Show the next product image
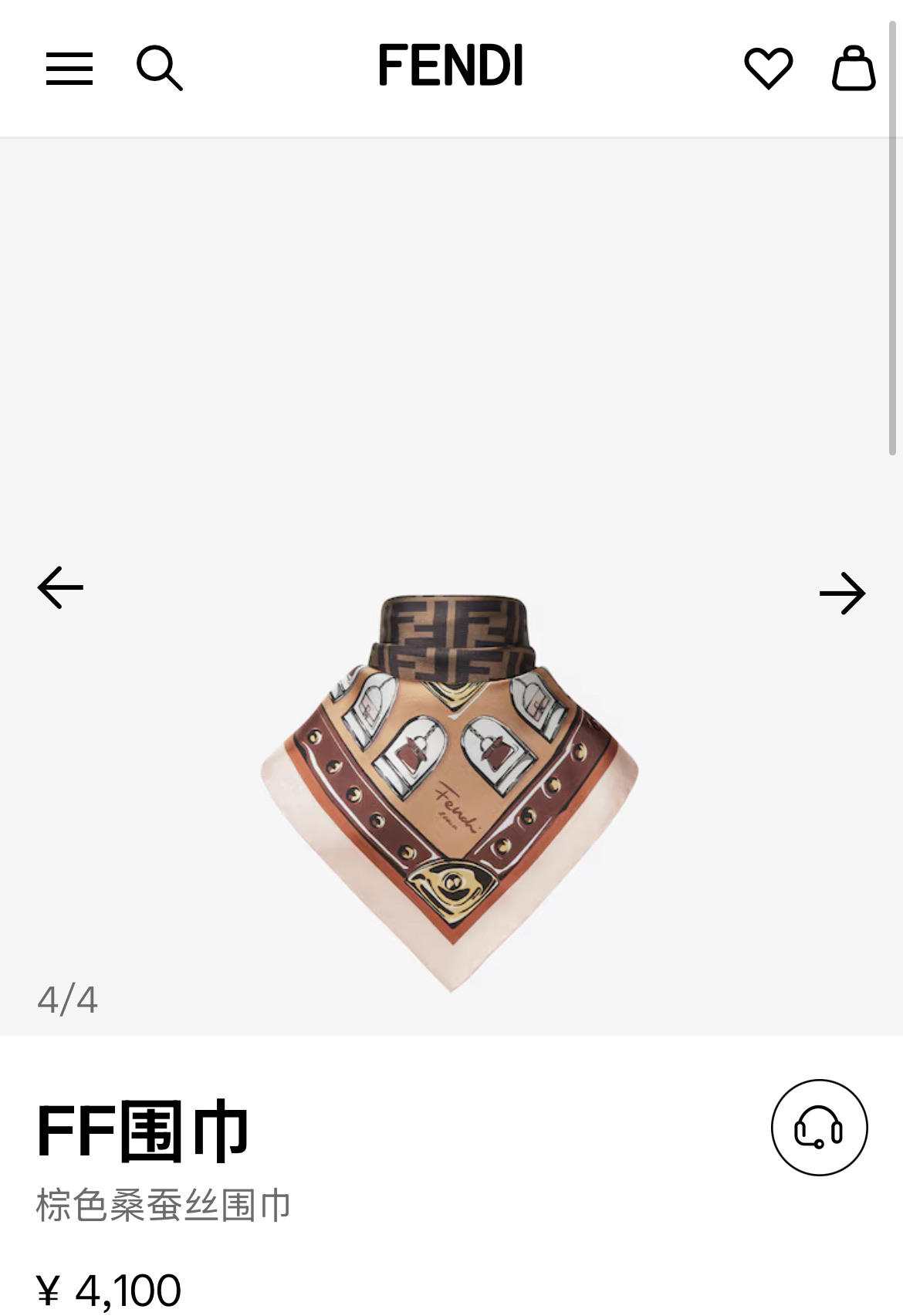903x1316 pixels. click(842, 593)
